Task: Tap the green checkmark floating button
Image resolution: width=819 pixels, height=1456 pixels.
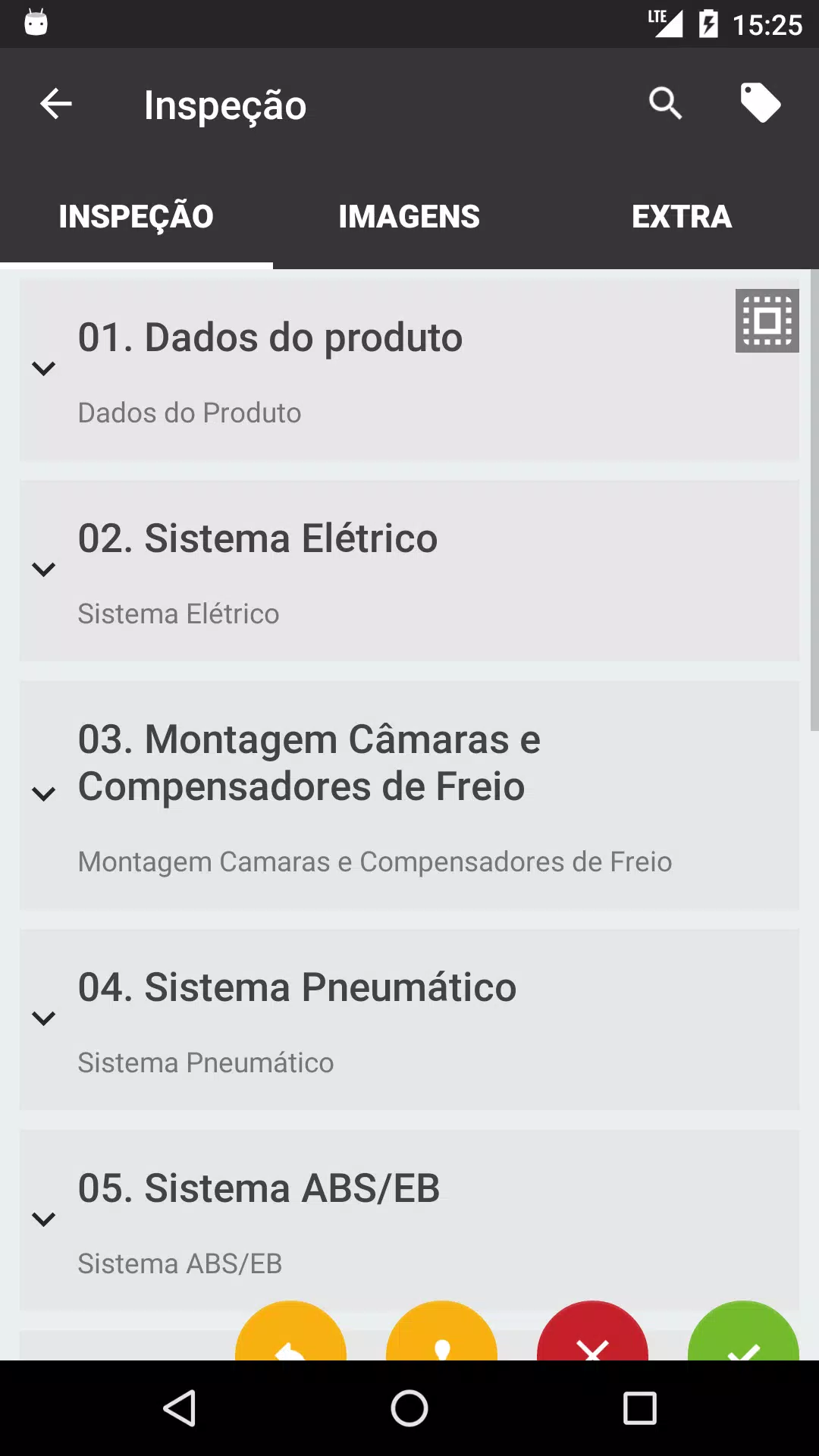Action: [x=743, y=1331]
